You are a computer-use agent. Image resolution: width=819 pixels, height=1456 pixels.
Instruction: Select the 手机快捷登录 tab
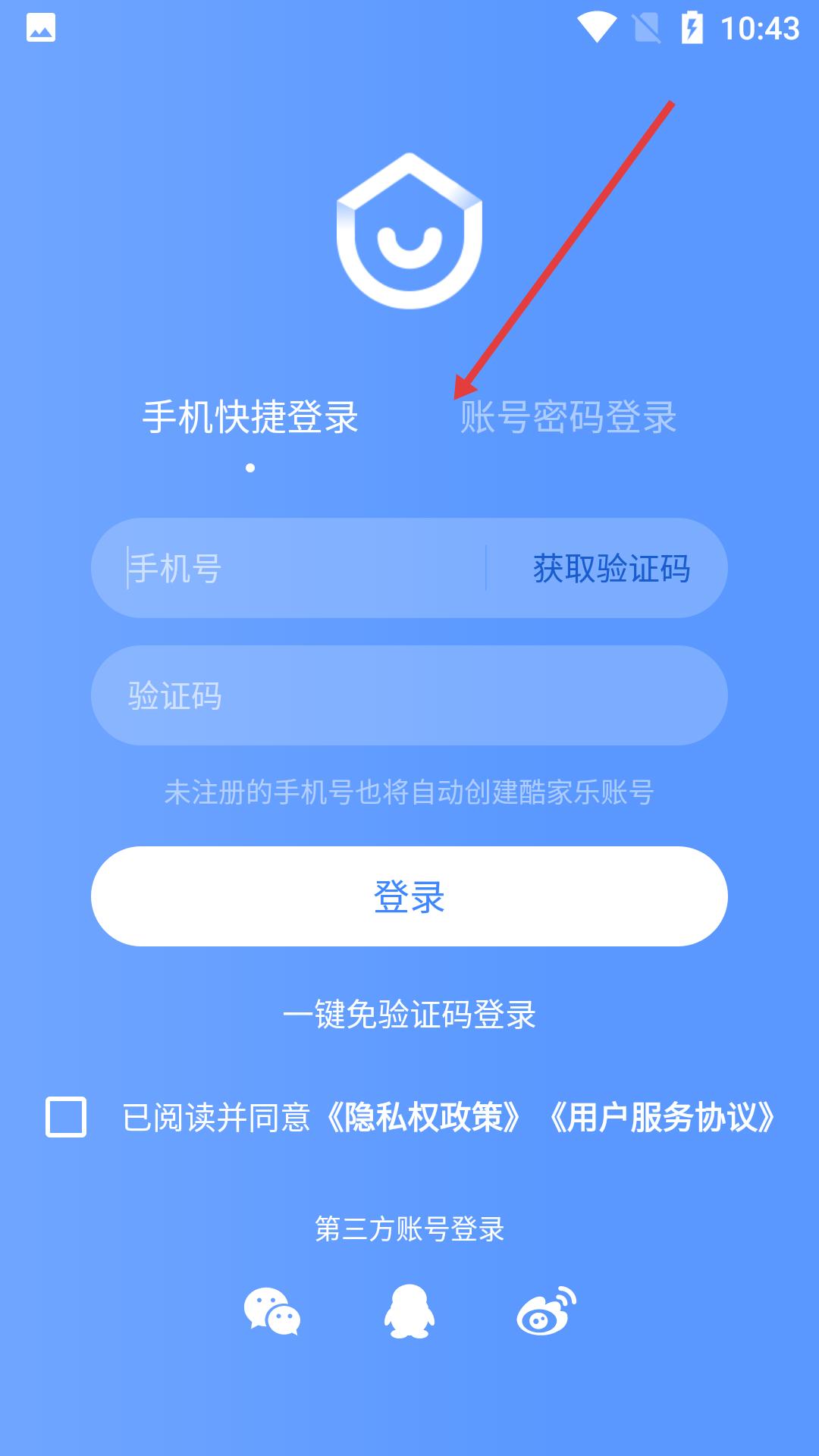[250, 416]
